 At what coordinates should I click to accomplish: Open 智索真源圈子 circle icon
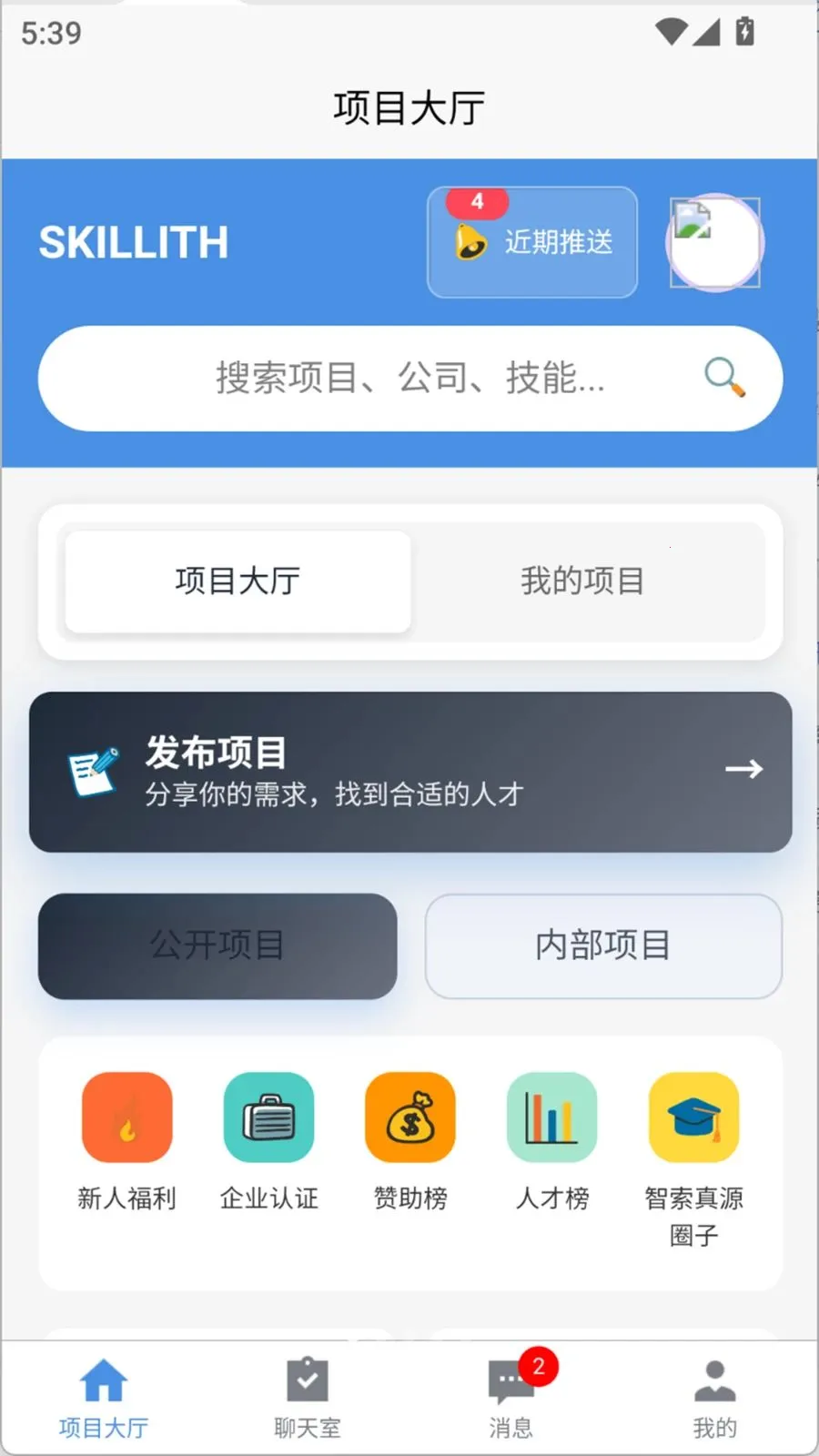tap(693, 1117)
